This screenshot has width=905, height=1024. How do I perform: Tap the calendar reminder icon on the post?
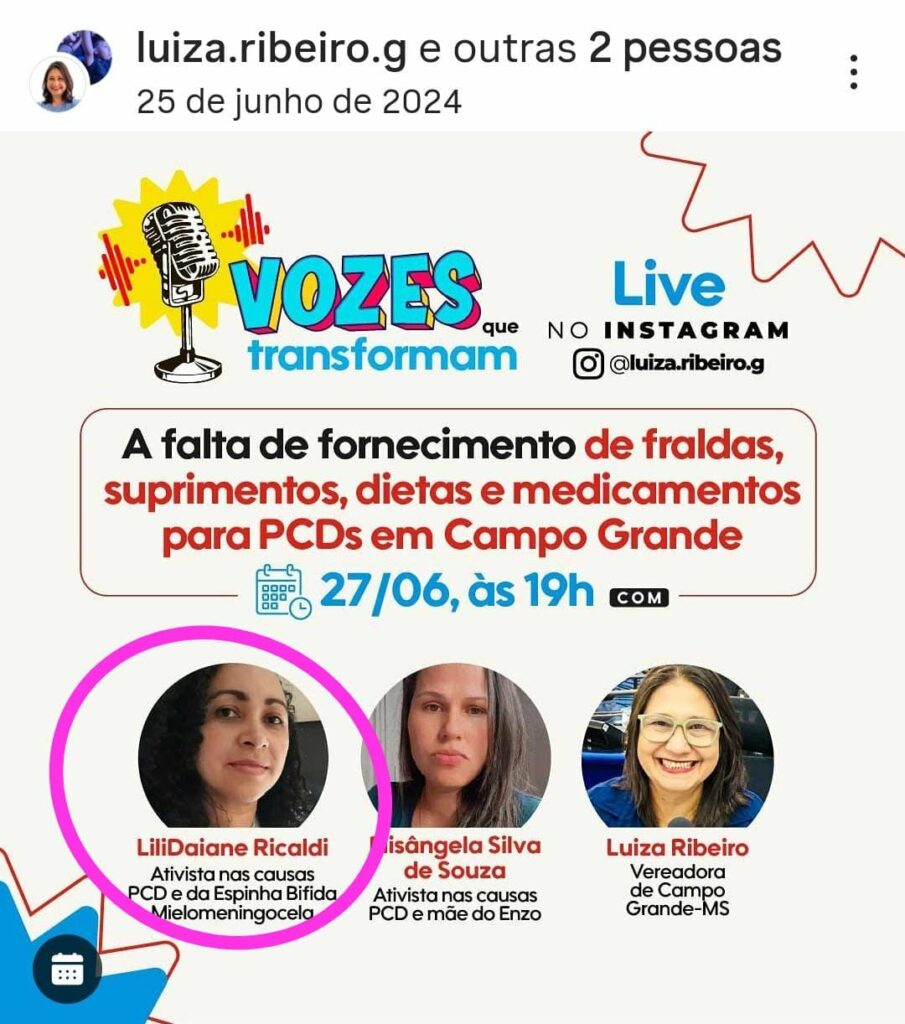pyautogui.click(x=67, y=968)
